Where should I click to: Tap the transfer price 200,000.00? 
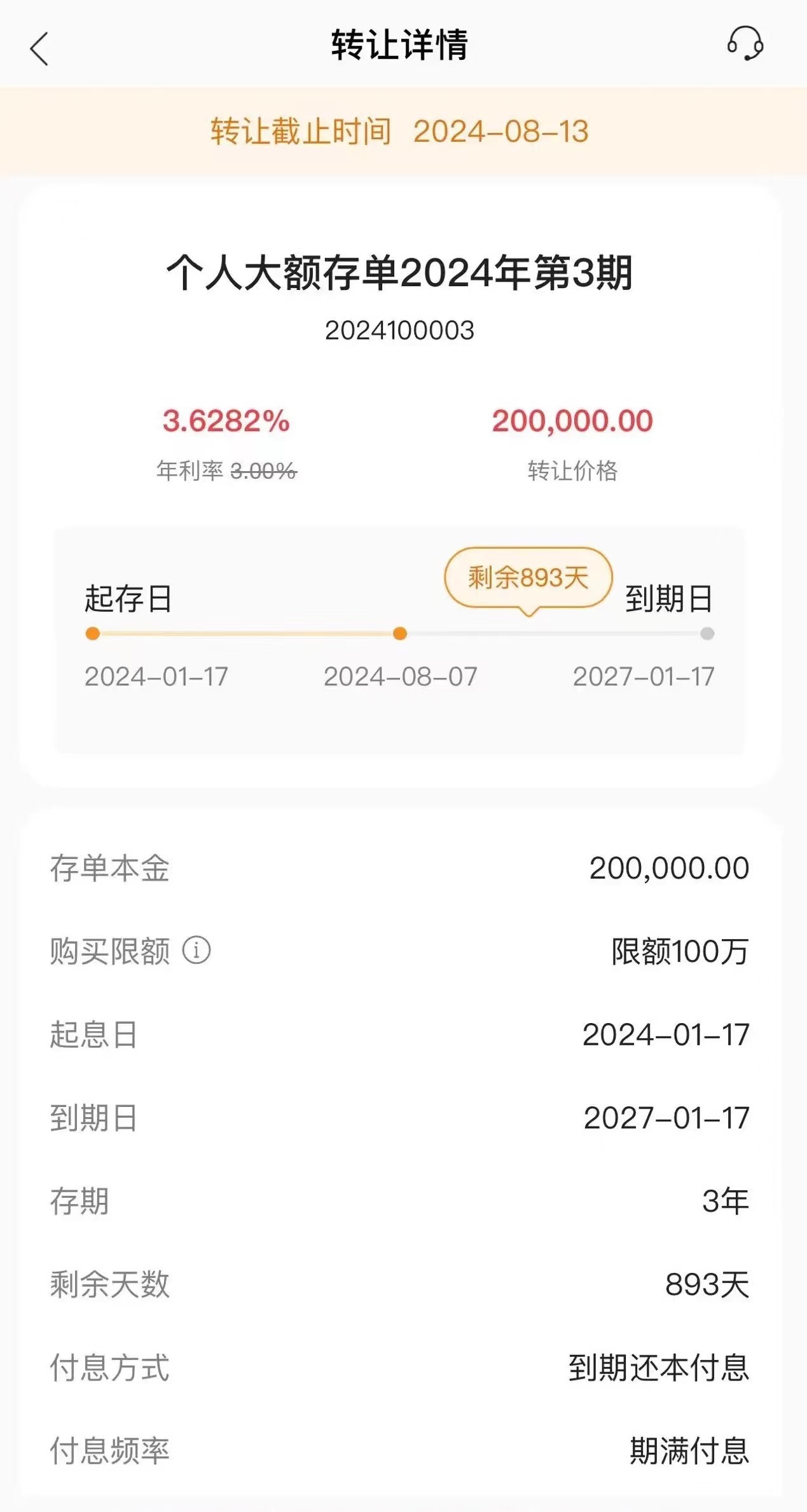(571, 421)
